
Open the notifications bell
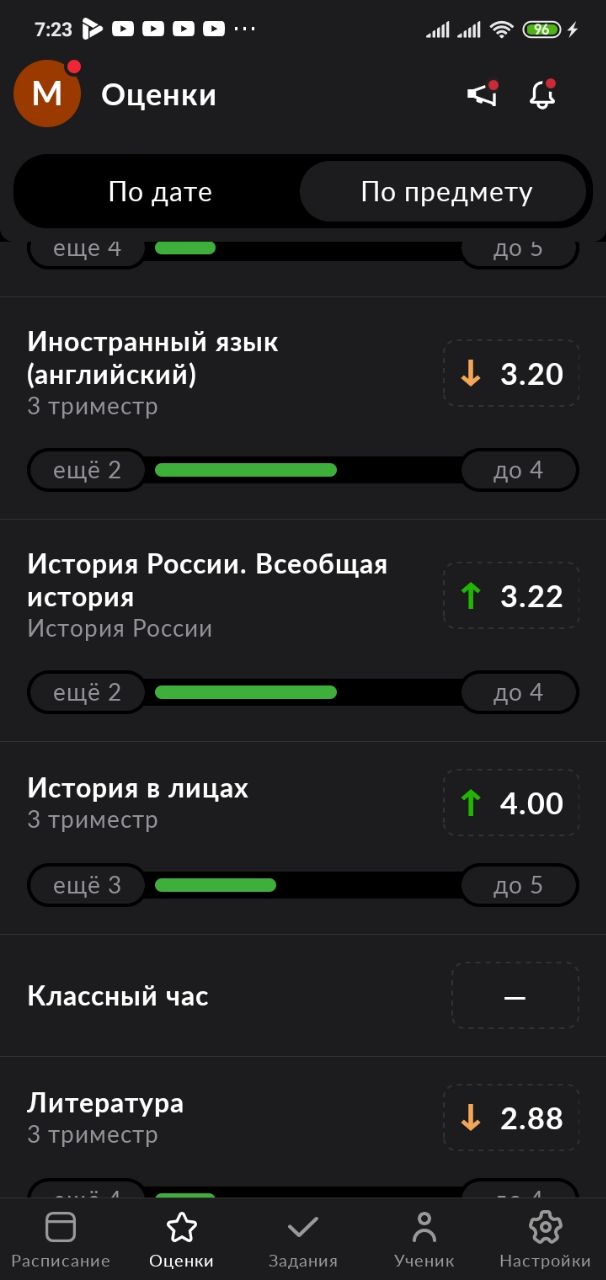[542, 95]
